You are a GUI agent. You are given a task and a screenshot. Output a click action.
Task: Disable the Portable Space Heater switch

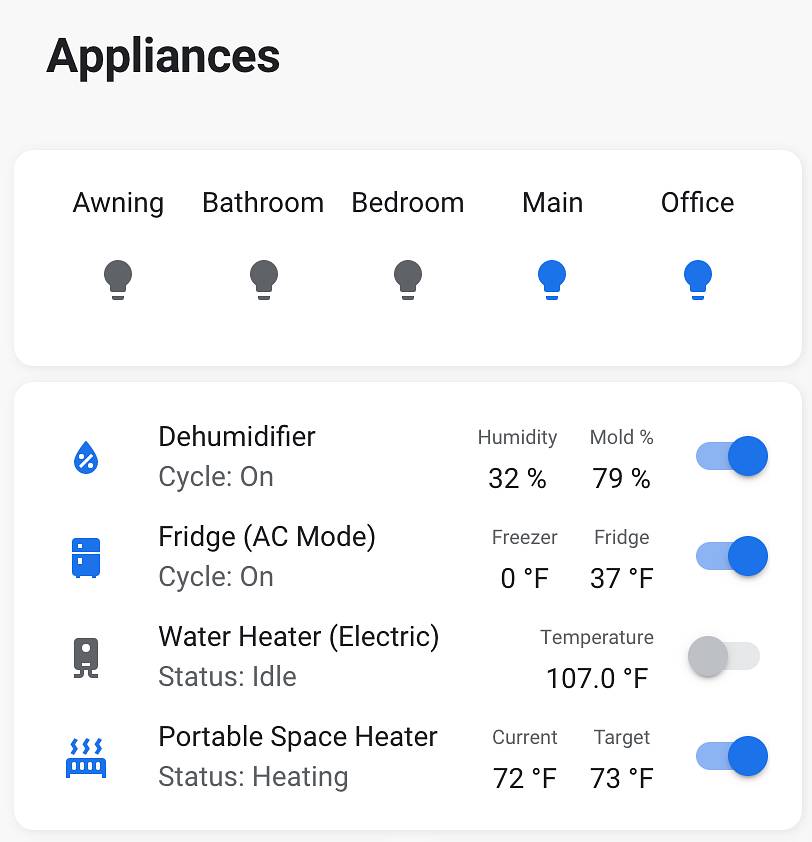pyautogui.click(x=731, y=756)
